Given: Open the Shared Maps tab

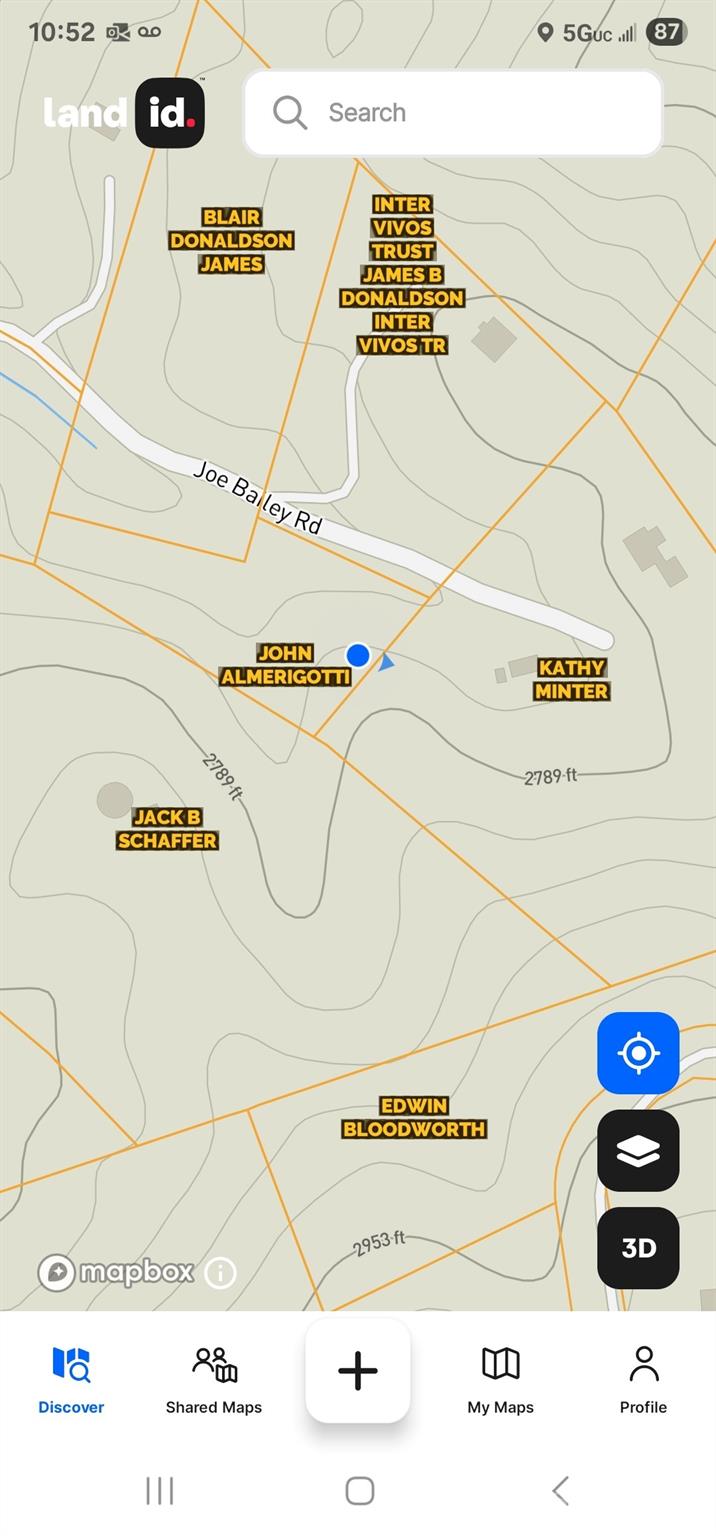Looking at the screenshot, I should (214, 1380).
